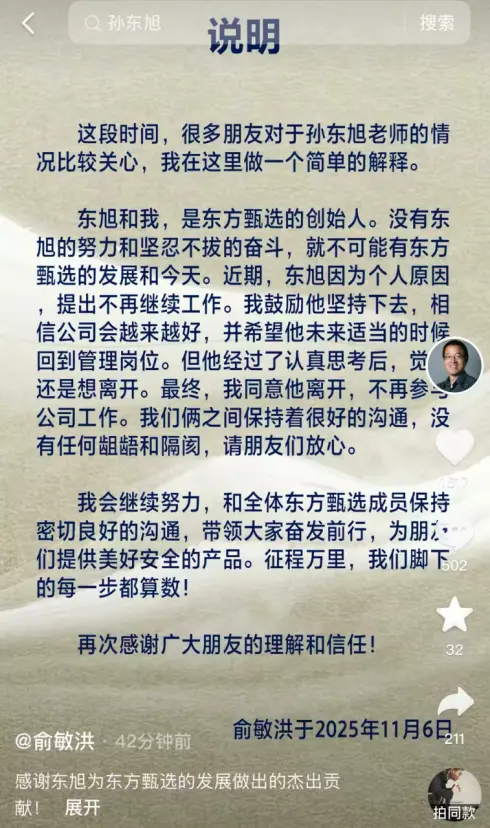Viewport: 490px width, 828px height.
Task: Share this video via the arrow icon
Action: click(x=455, y=702)
